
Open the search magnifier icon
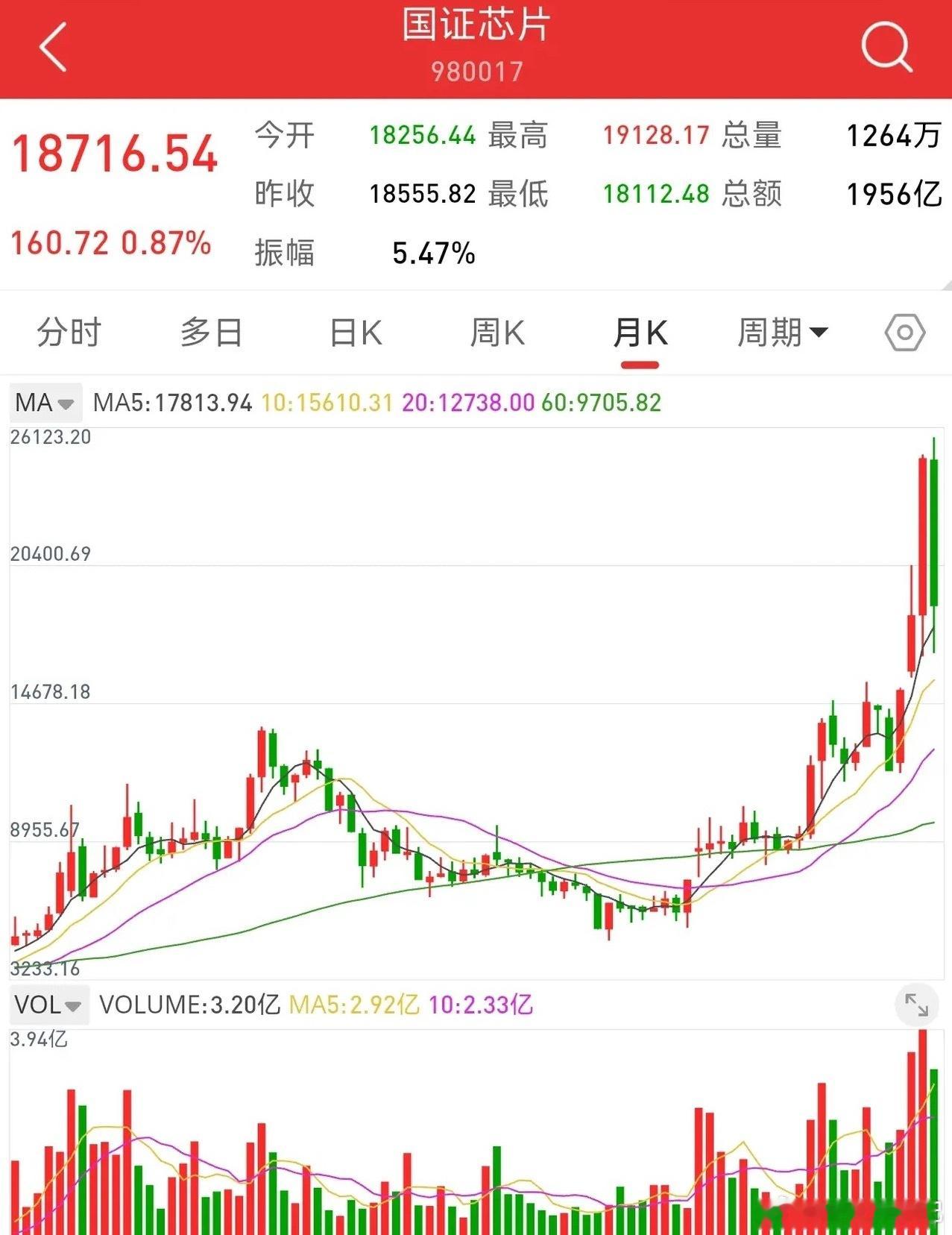coord(886,46)
